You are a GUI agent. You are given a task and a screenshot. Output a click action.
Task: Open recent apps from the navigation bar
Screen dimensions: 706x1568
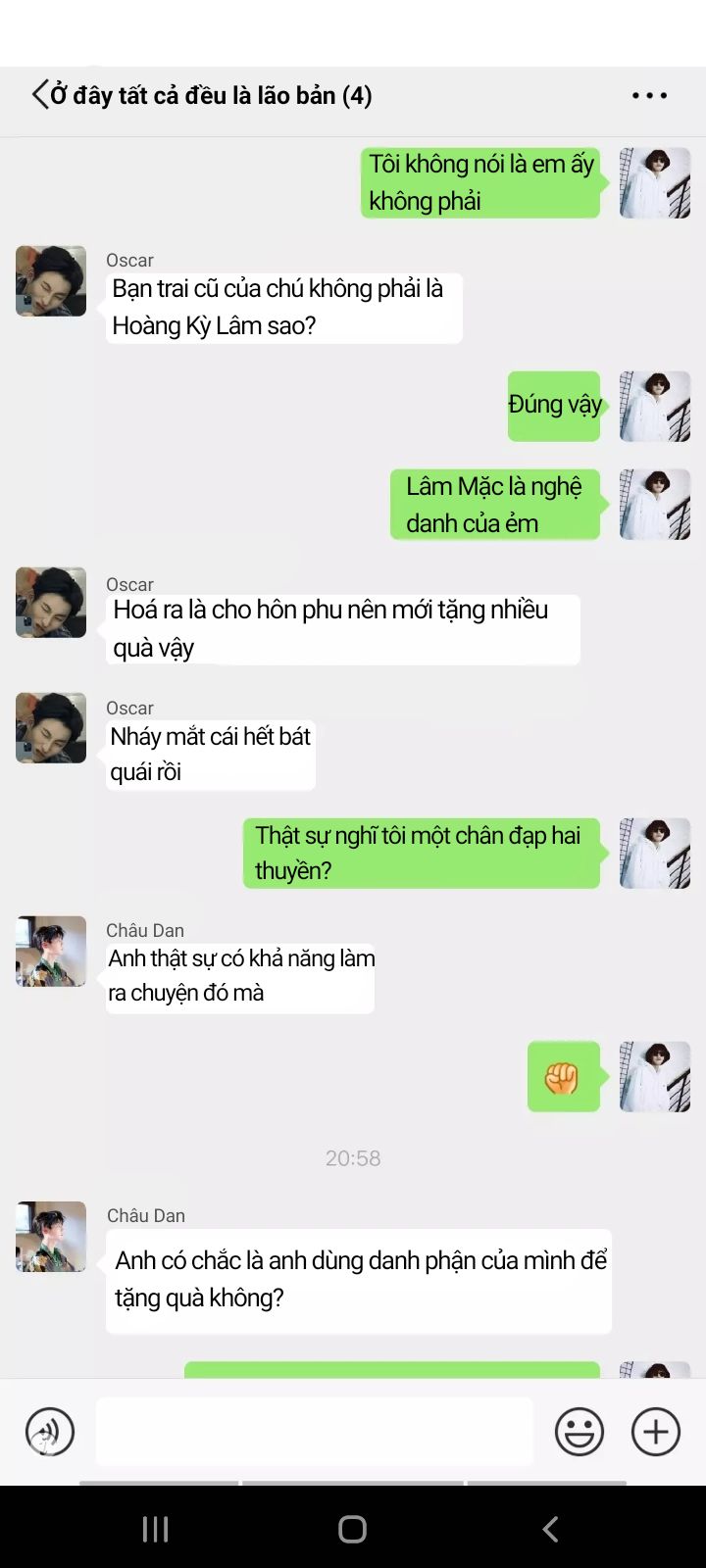[156, 1529]
